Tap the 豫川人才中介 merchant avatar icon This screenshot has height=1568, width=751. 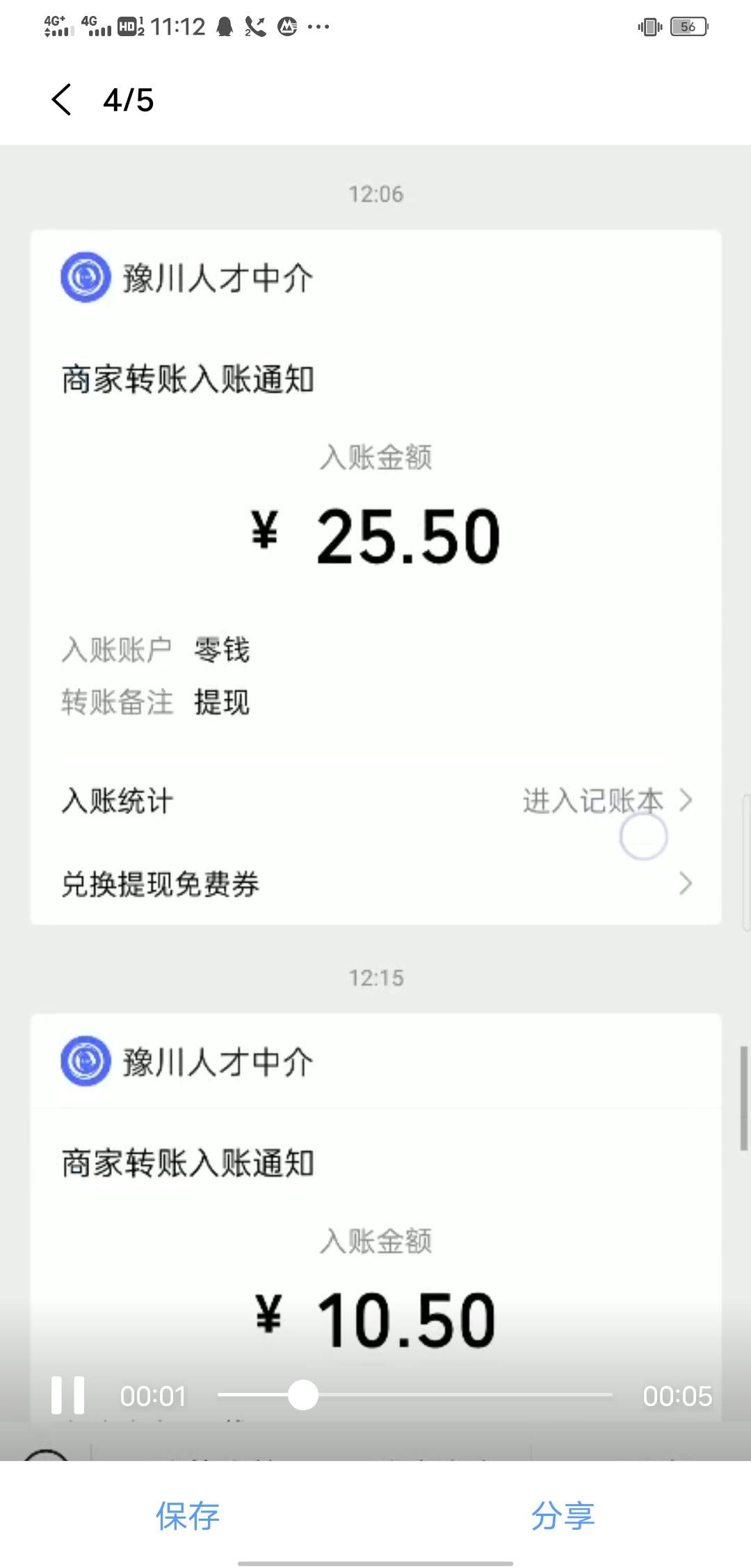[x=84, y=277]
